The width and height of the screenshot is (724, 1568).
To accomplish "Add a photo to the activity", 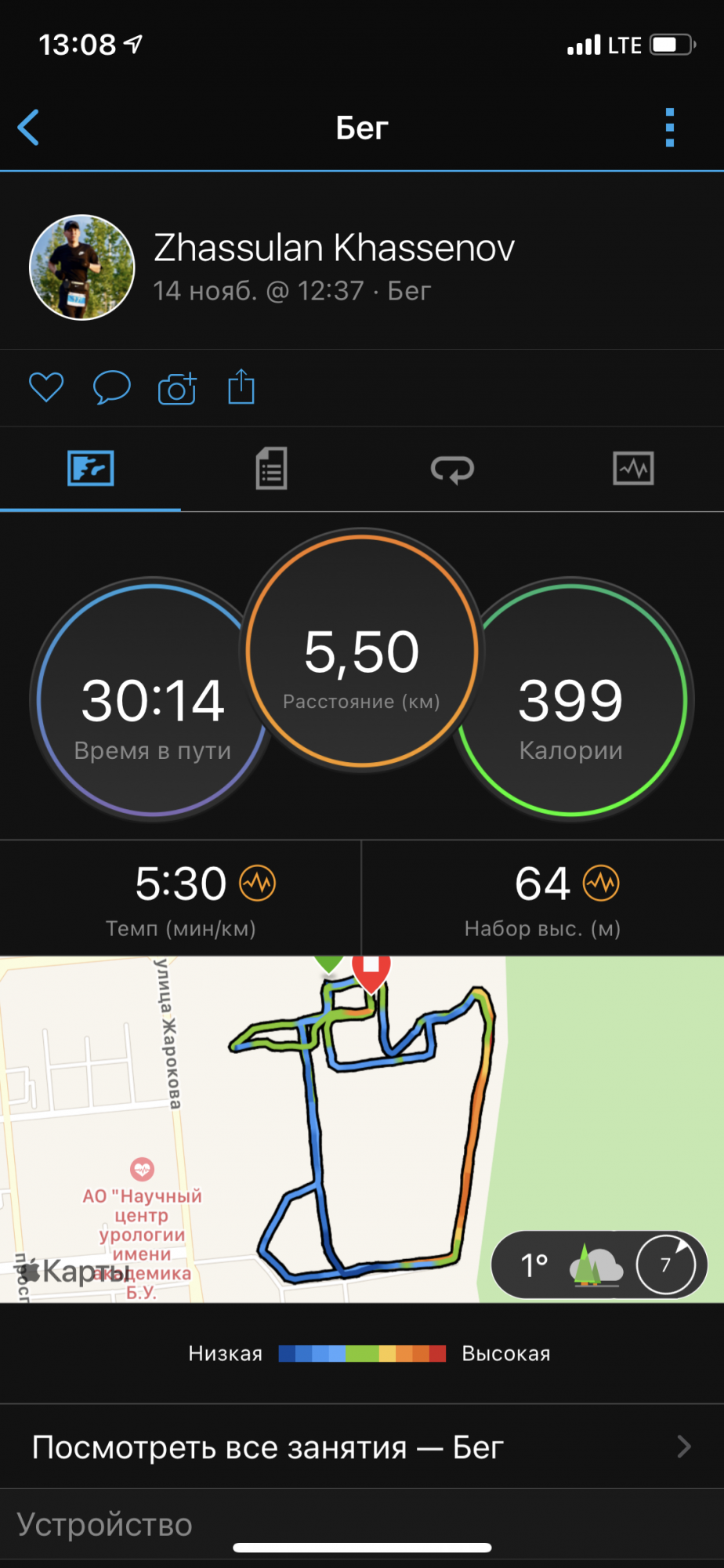I will [177, 388].
